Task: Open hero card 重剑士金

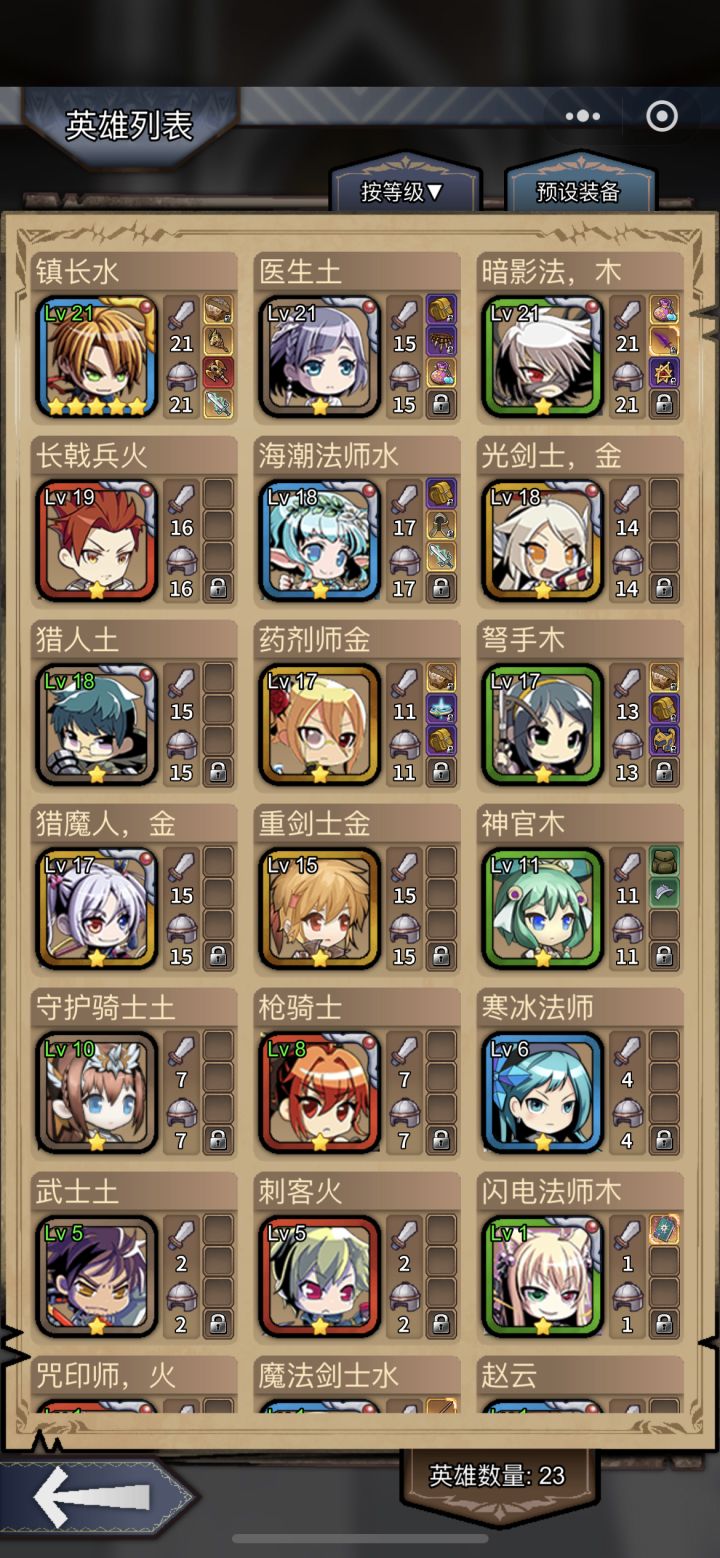Action: [x=357, y=890]
